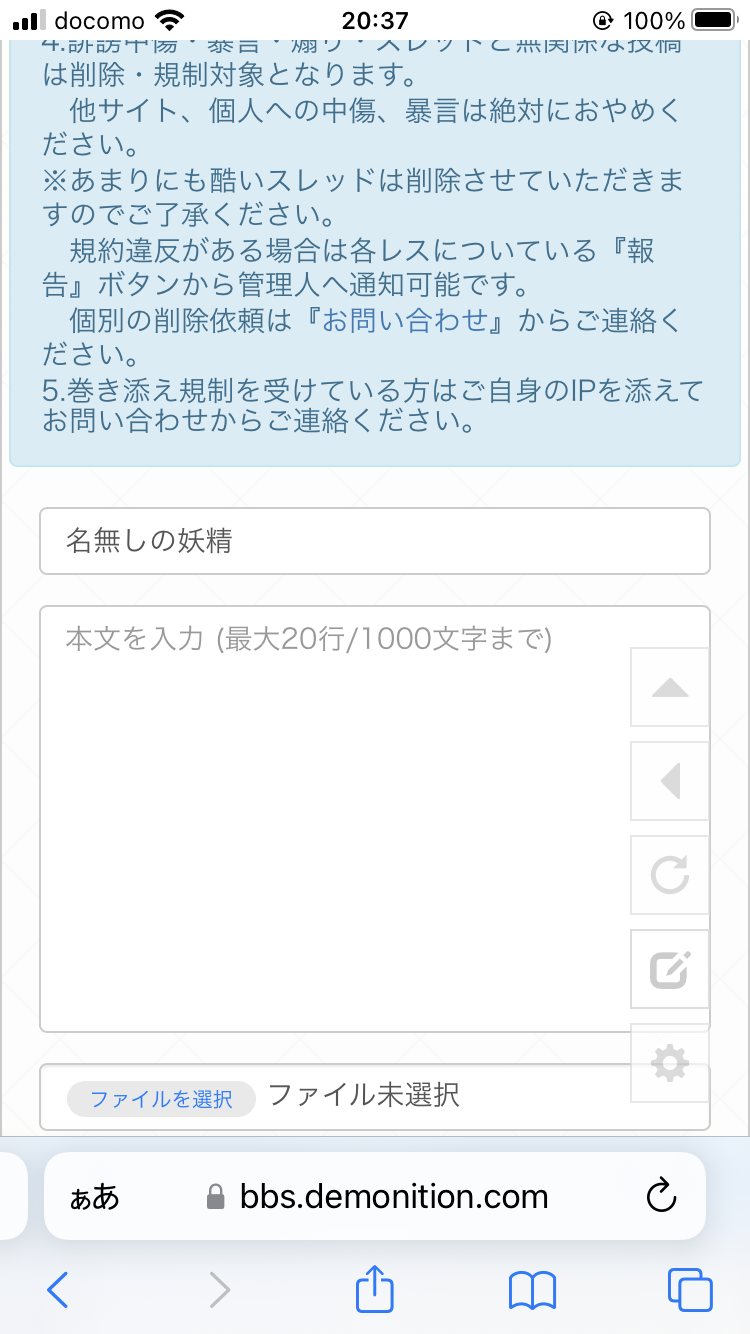This screenshot has height=1334, width=750.
Task: Tap the 名無しの妖精 name field
Action: (374, 541)
